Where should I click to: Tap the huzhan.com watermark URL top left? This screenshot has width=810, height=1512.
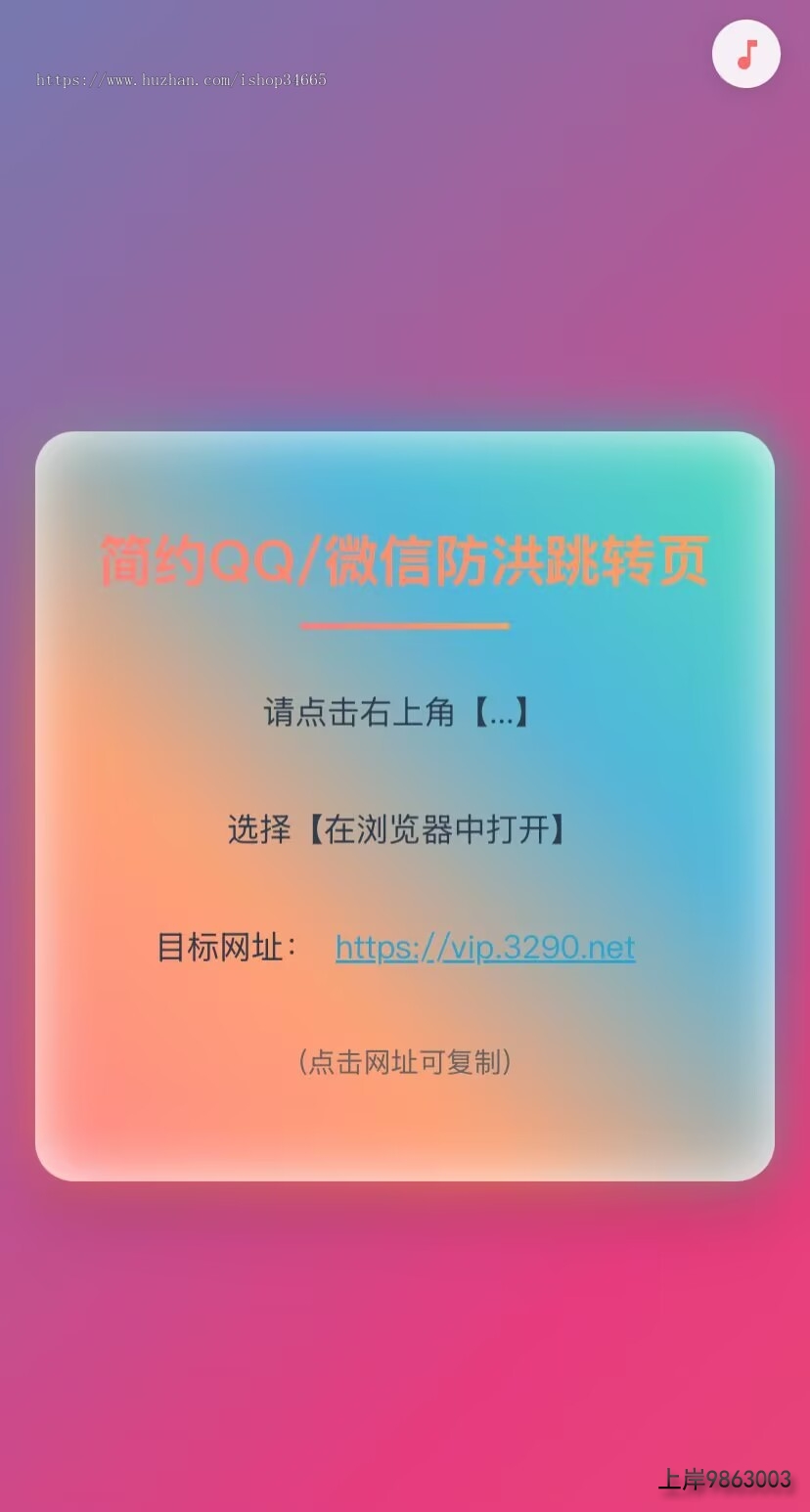[x=181, y=78]
